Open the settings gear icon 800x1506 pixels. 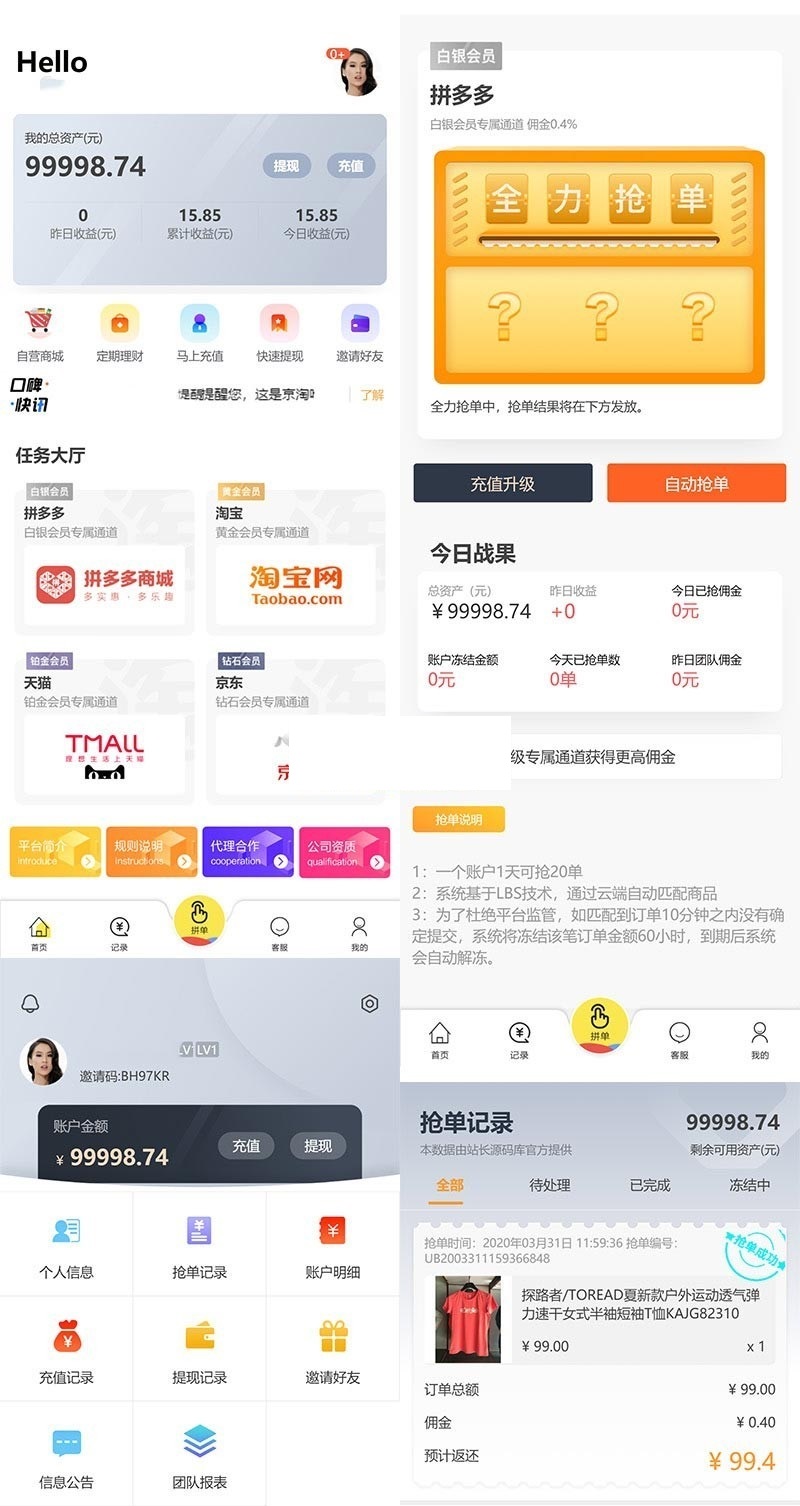(x=370, y=1004)
